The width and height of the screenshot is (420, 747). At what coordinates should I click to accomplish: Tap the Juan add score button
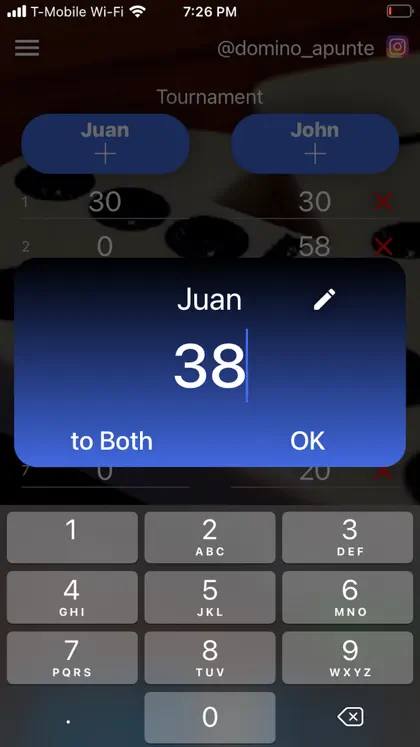105,143
